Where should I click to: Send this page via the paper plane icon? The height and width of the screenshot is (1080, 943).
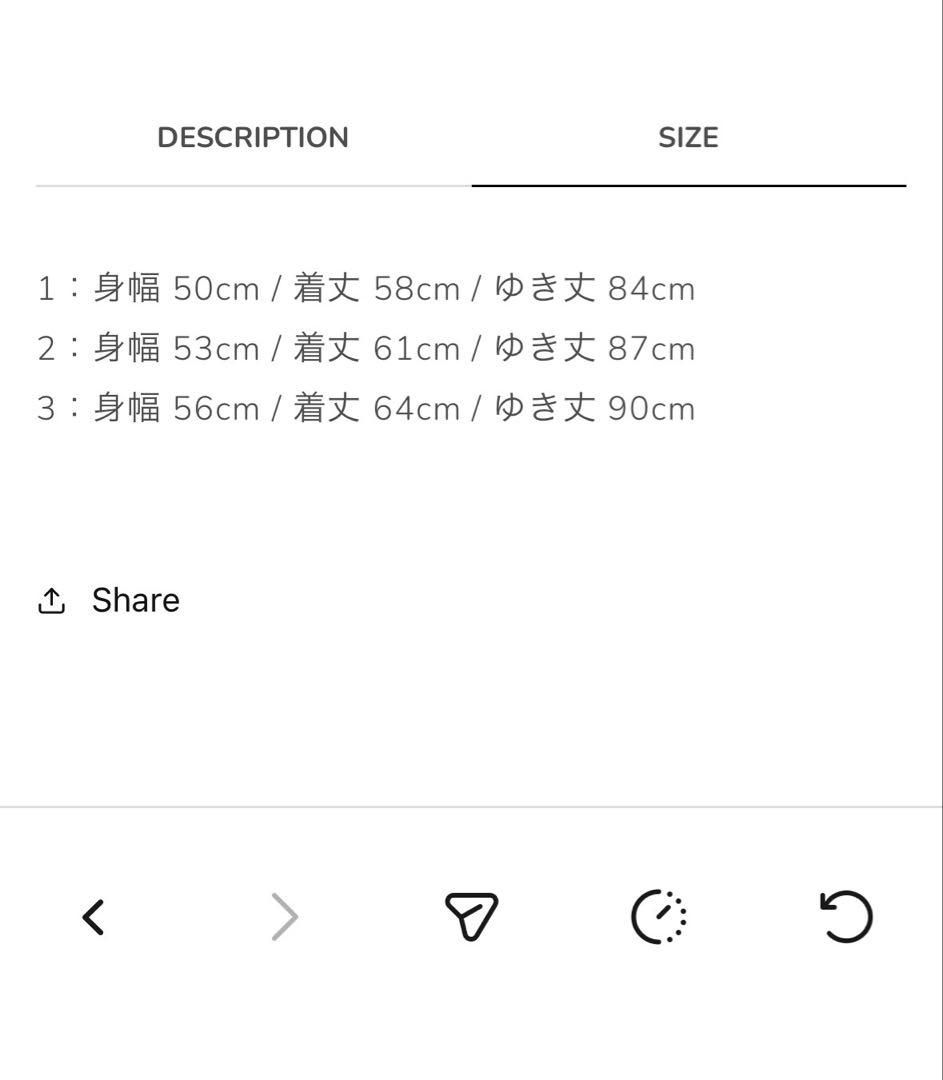coord(471,917)
